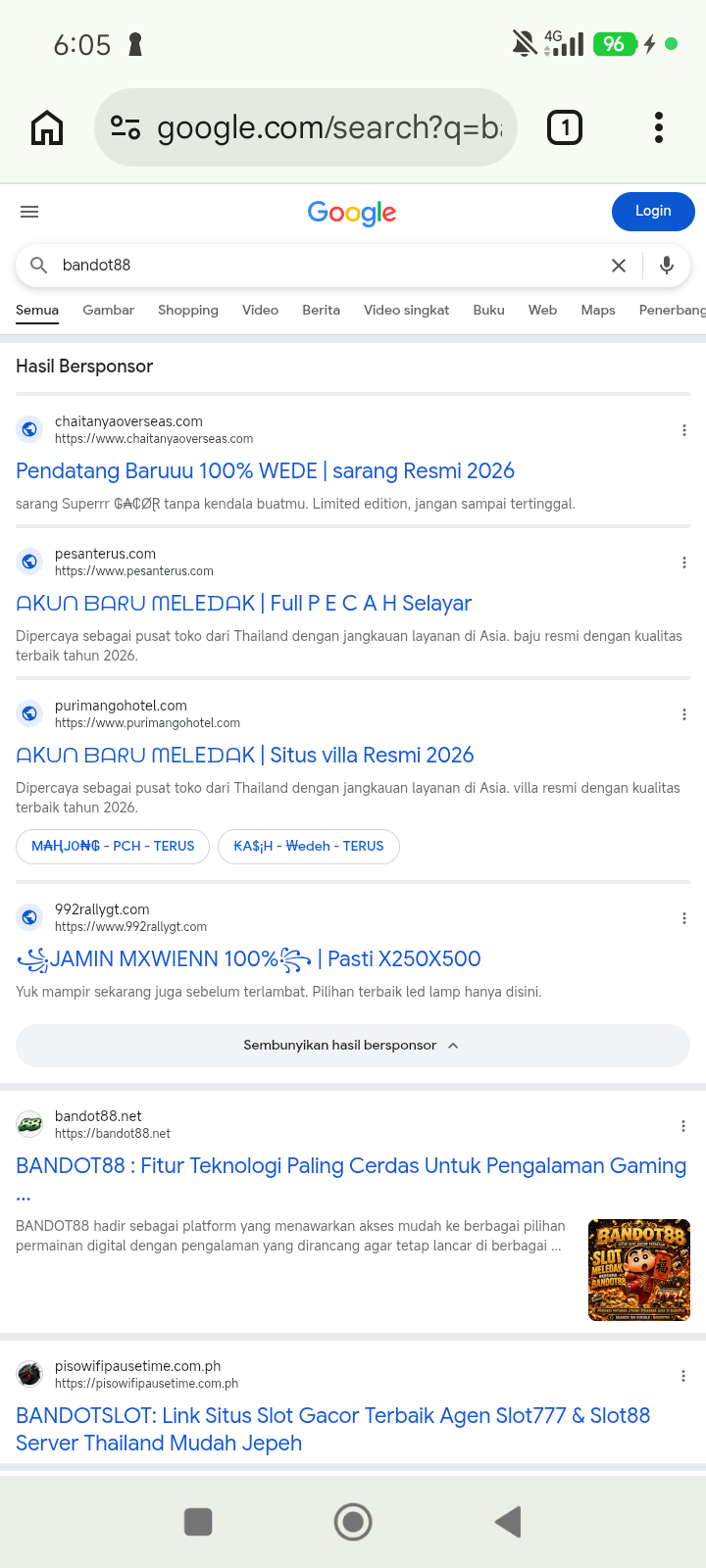Switch to the Shopping tab
Image resolution: width=706 pixels, height=1568 pixels.
click(188, 310)
